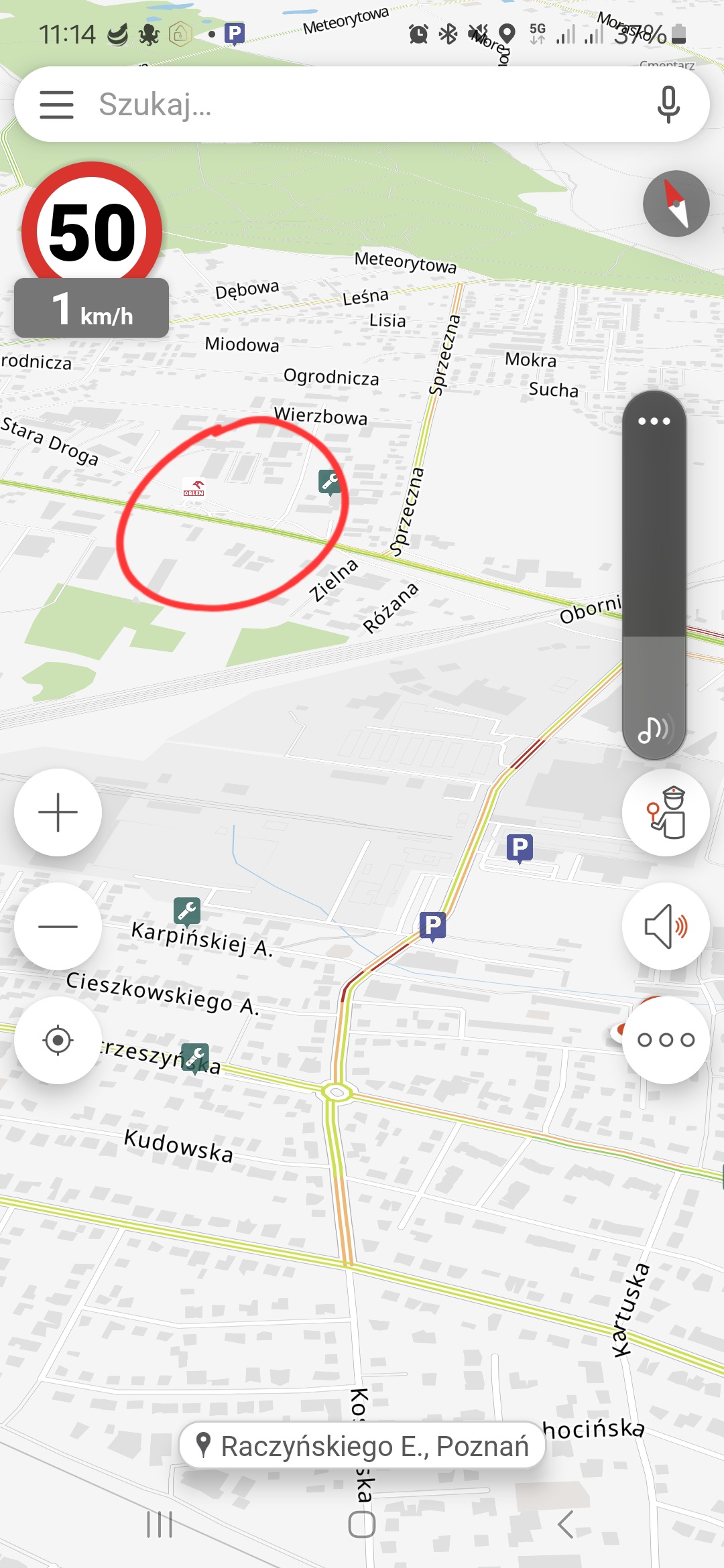
Task: Open the hamburger menu
Action: pos(56,105)
